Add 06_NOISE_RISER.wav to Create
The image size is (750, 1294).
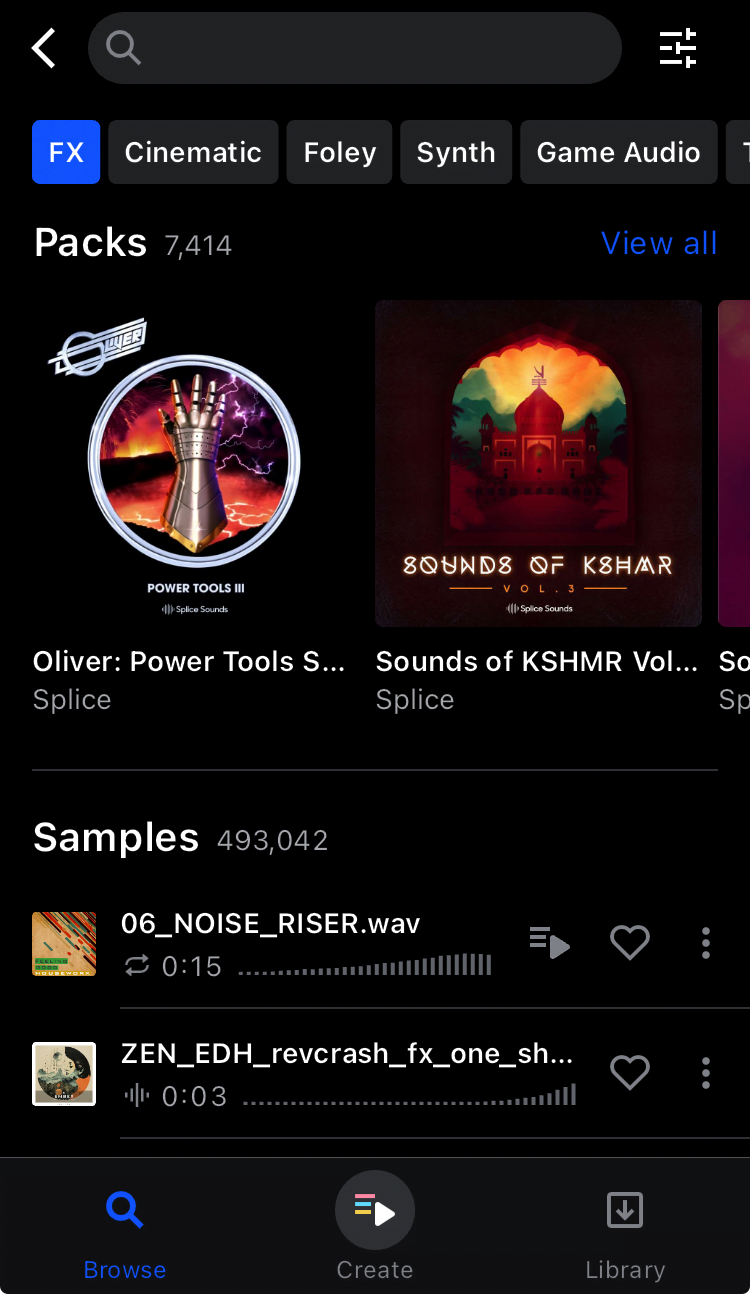pos(549,943)
